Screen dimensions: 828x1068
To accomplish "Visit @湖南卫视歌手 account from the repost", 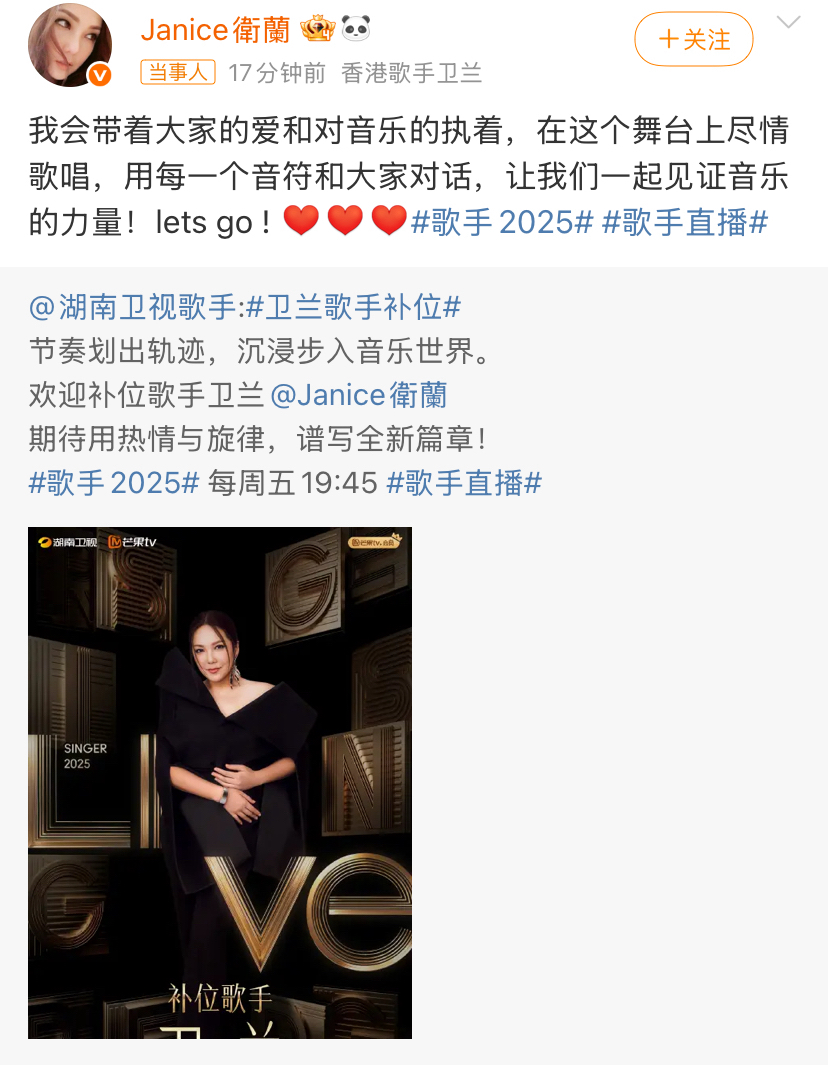I will (x=133, y=307).
